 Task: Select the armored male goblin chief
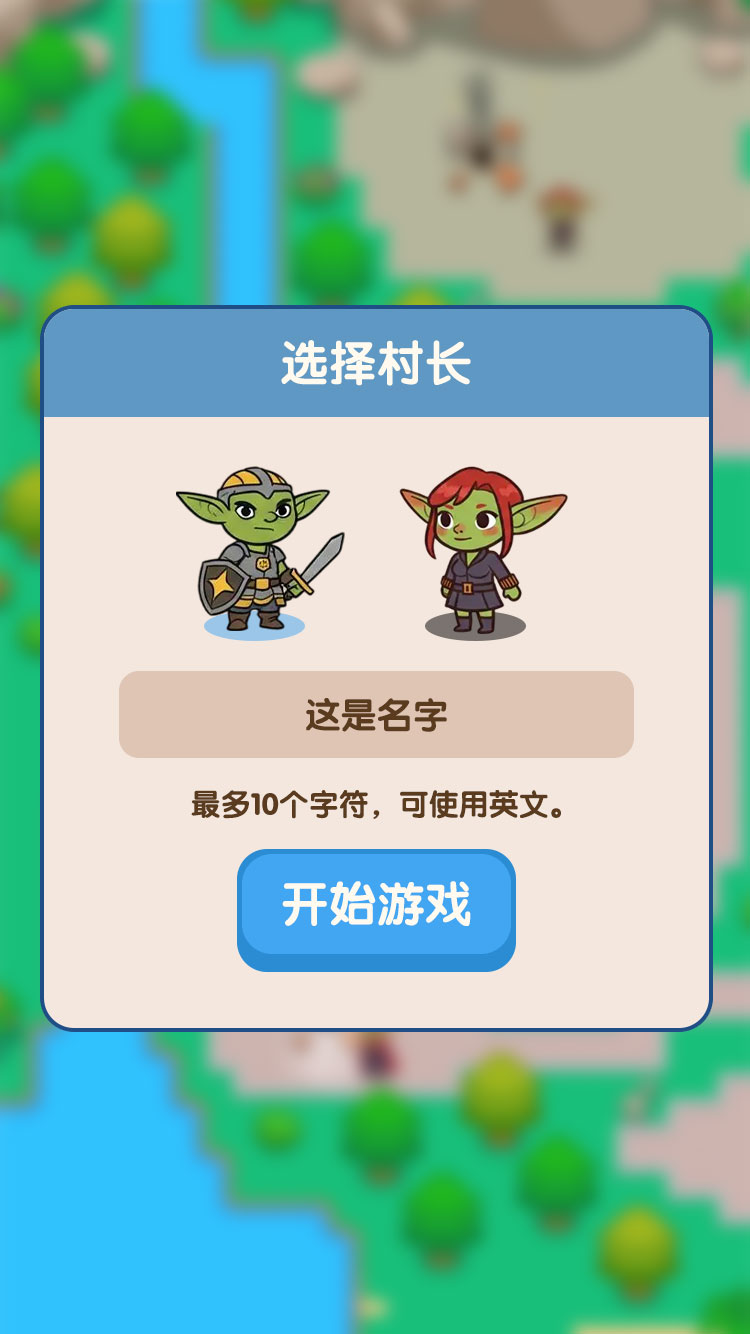click(x=257, y=551)
